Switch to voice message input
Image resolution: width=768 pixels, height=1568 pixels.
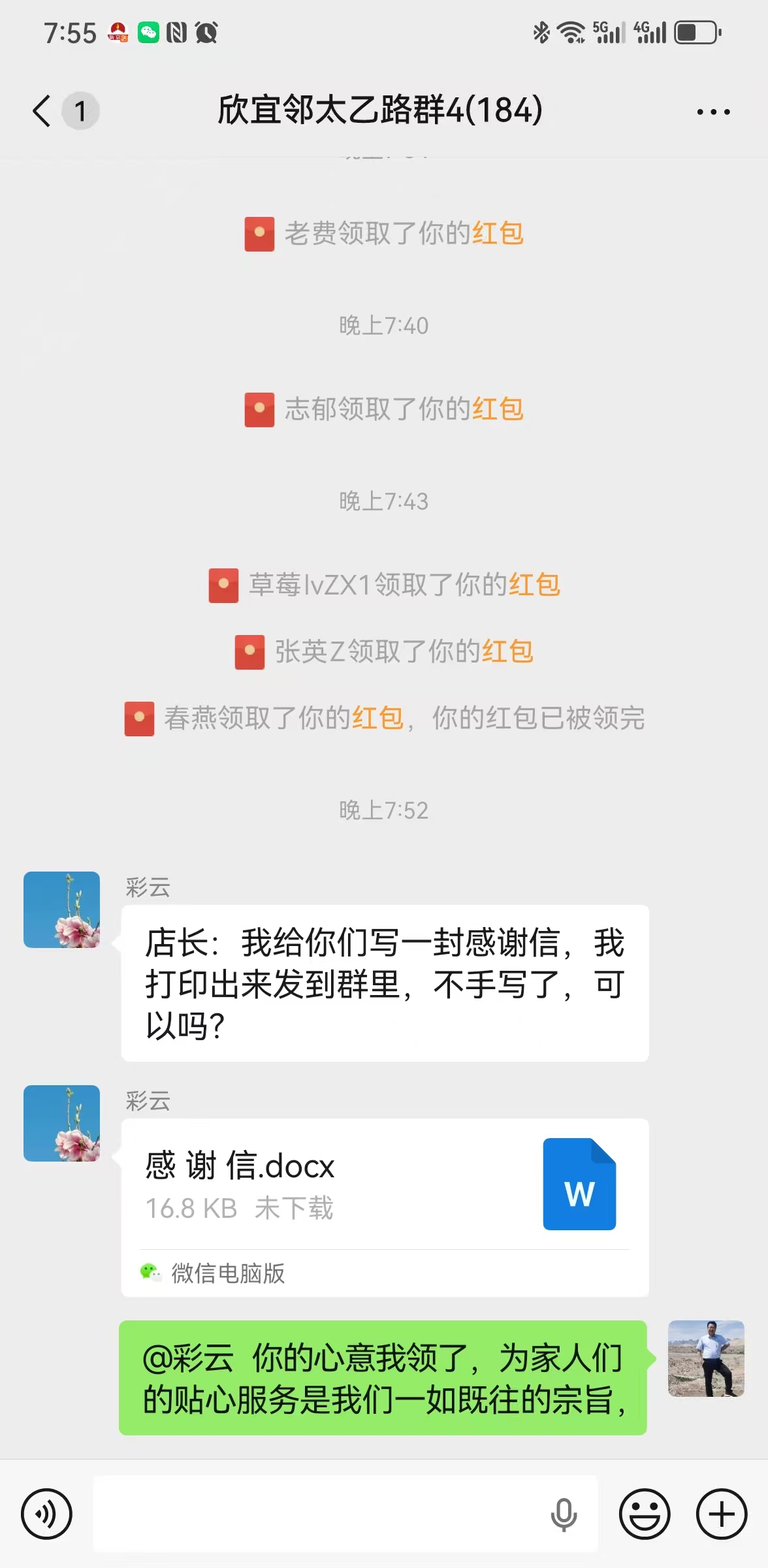click(46, 1514)
